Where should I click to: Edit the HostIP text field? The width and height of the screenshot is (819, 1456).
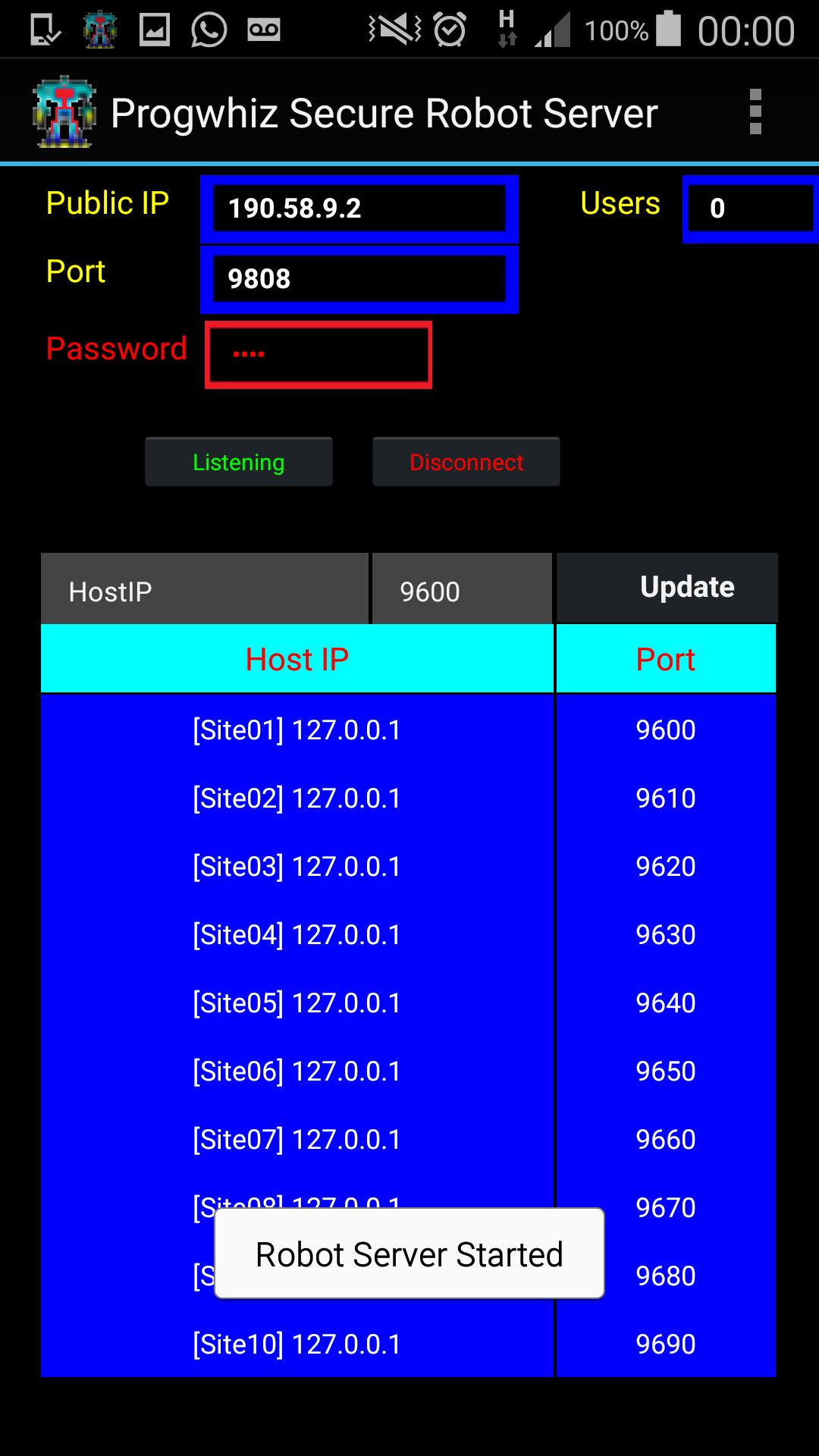[205, 589]
